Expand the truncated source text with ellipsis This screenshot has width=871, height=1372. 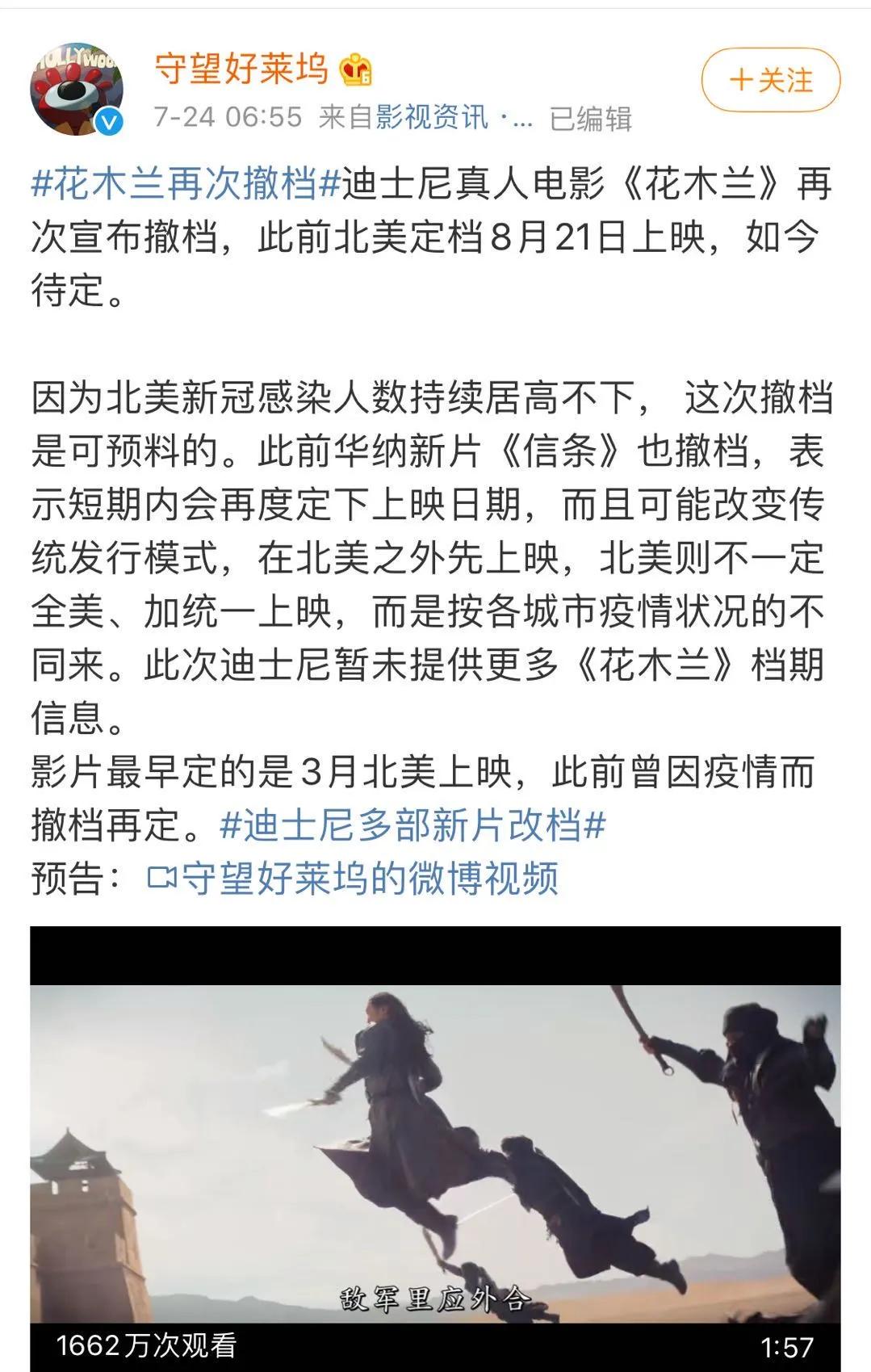tap(521, 117)
